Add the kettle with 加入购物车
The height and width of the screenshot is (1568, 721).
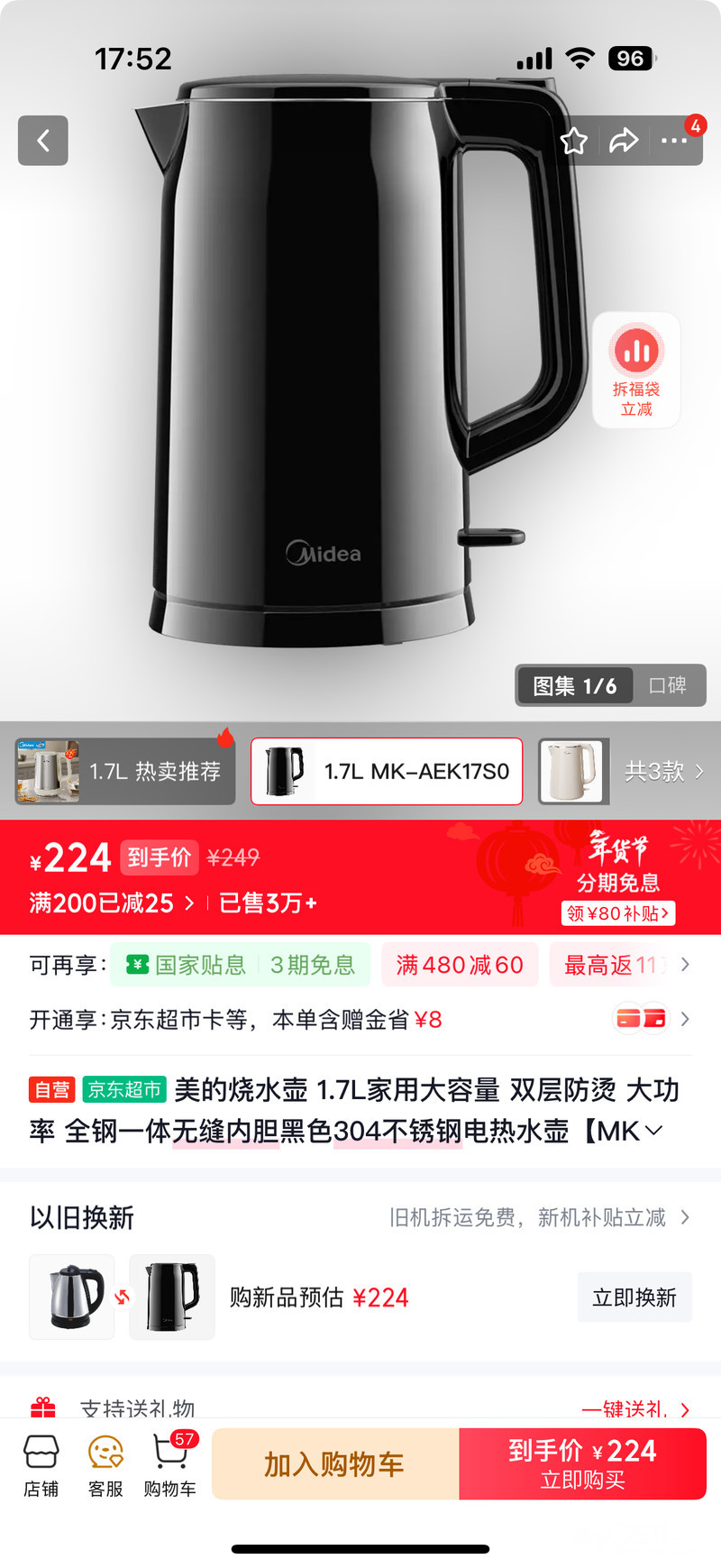(334, 1465)
